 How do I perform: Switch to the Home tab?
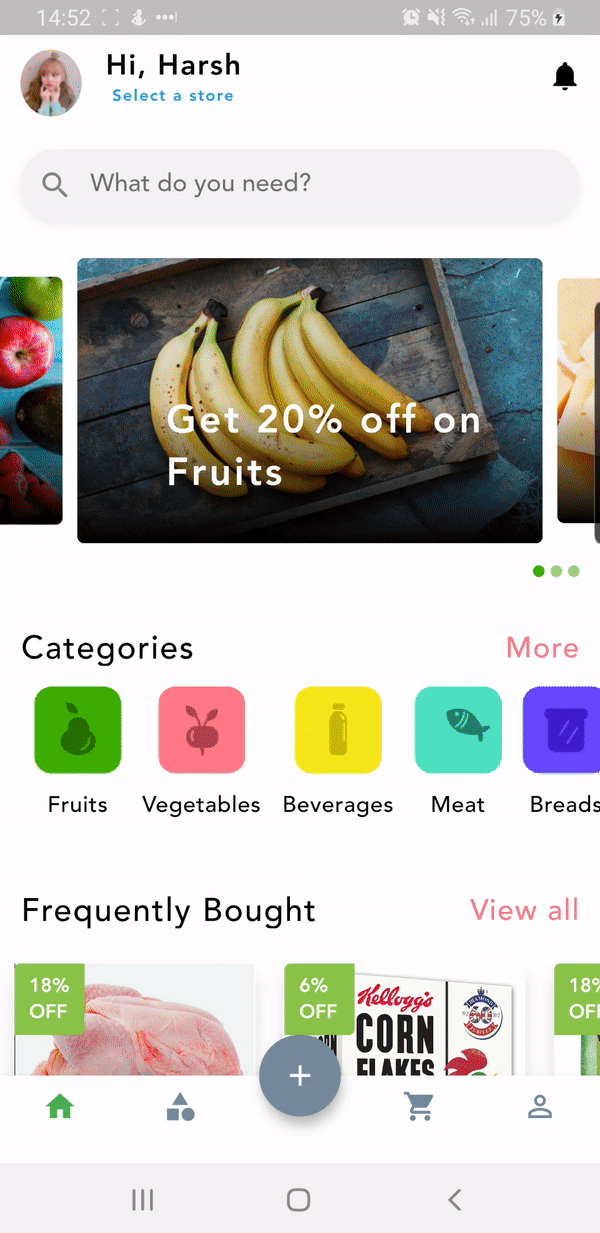[x=60, y=1107]
